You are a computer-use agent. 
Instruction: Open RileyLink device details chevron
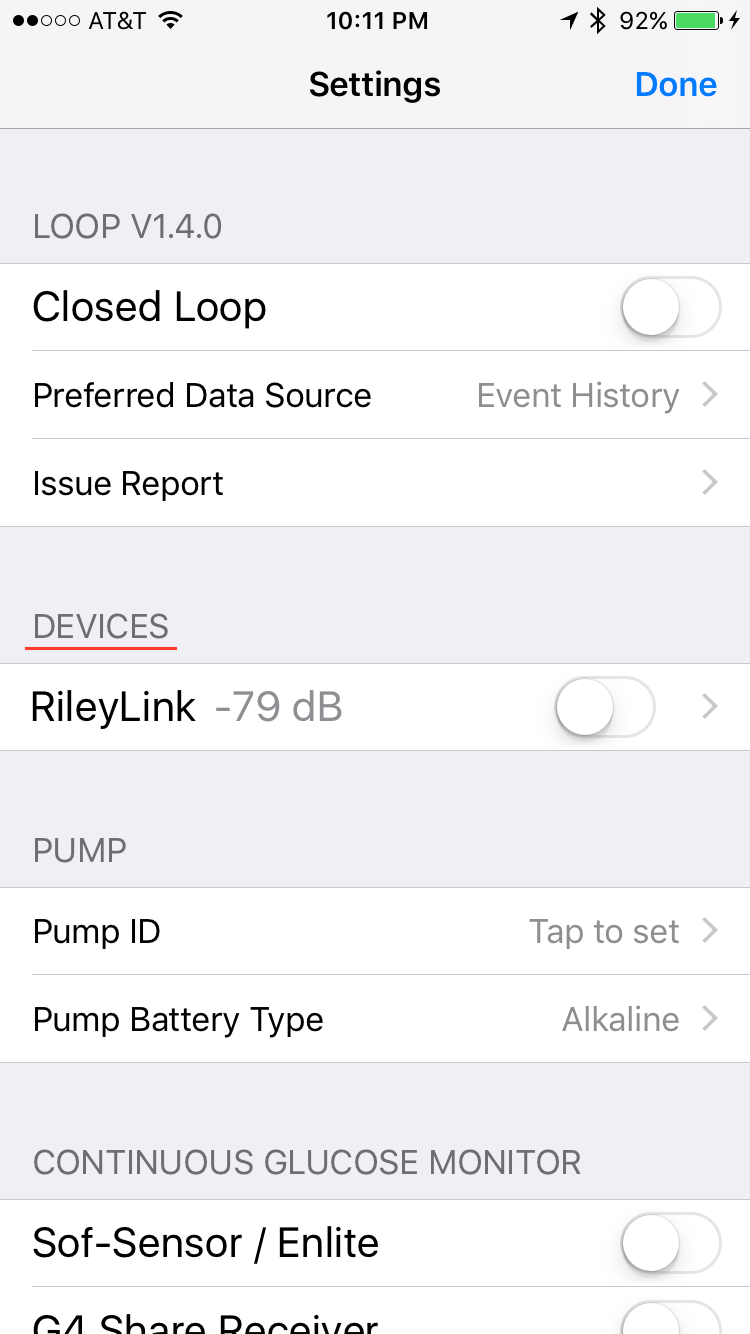[710, 707]
